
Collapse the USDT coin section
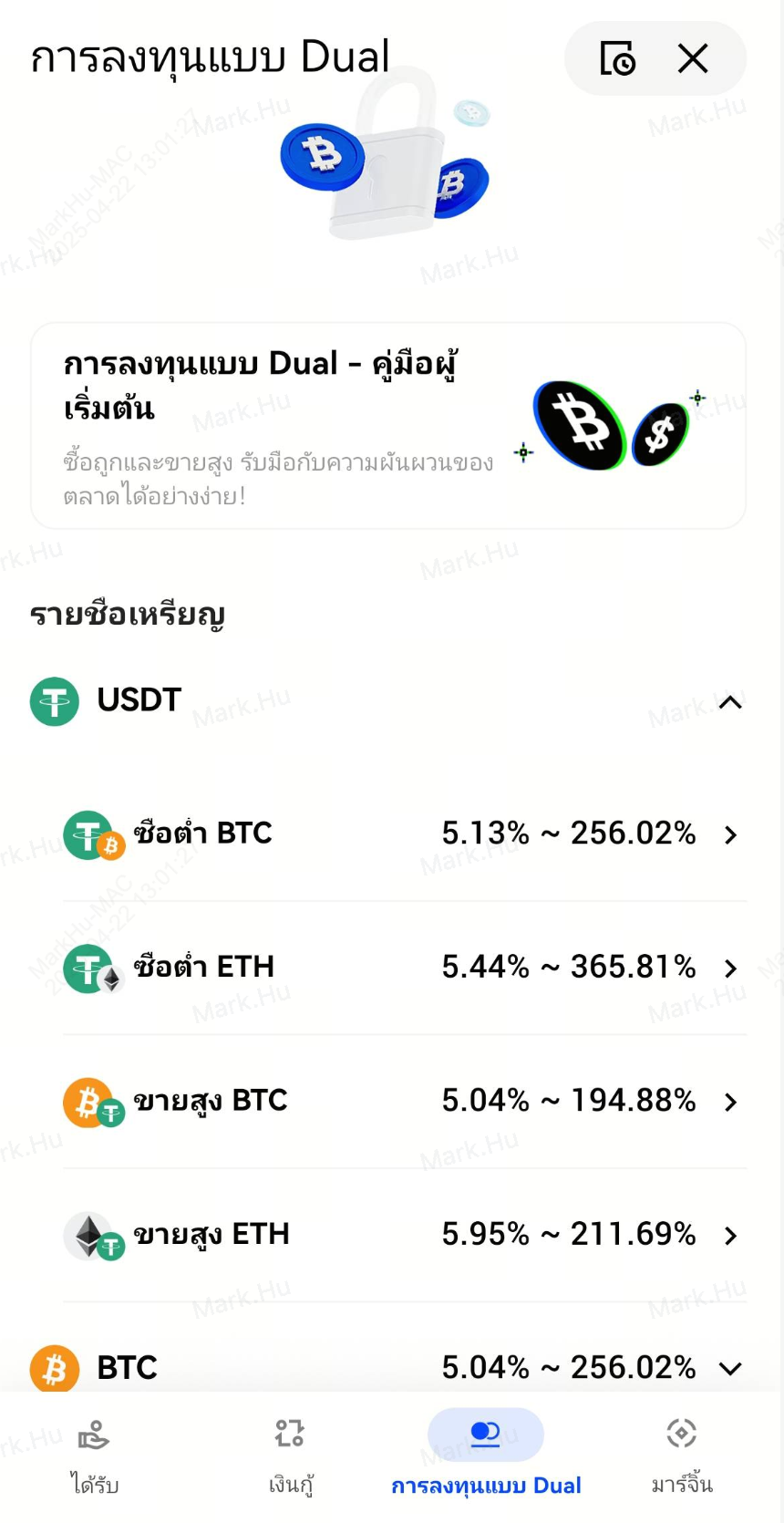pos(729,702)
